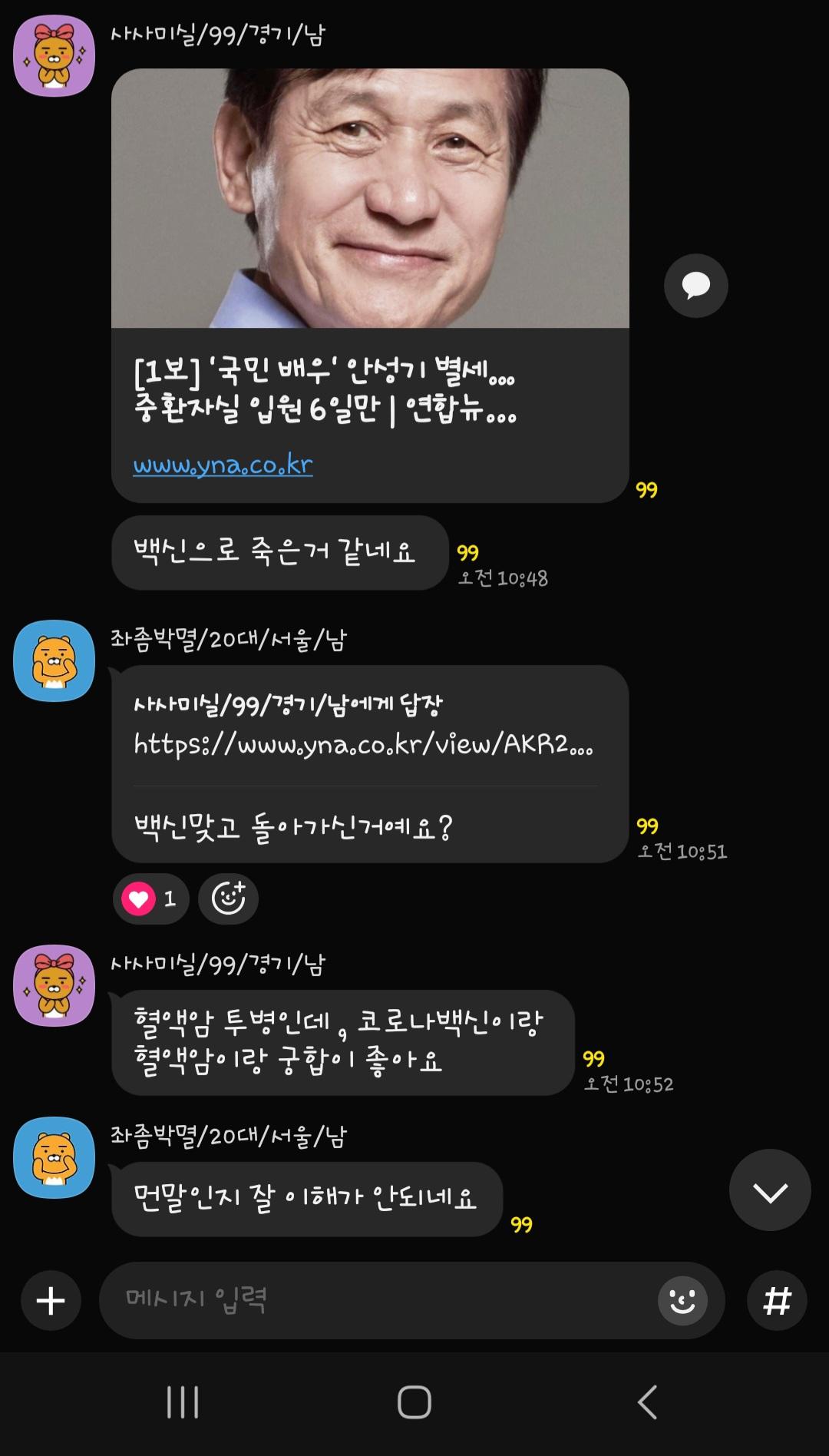Tap the floating speech bubble icon
The height and width of the screenshot is (1456, 829).
point(695,285)
